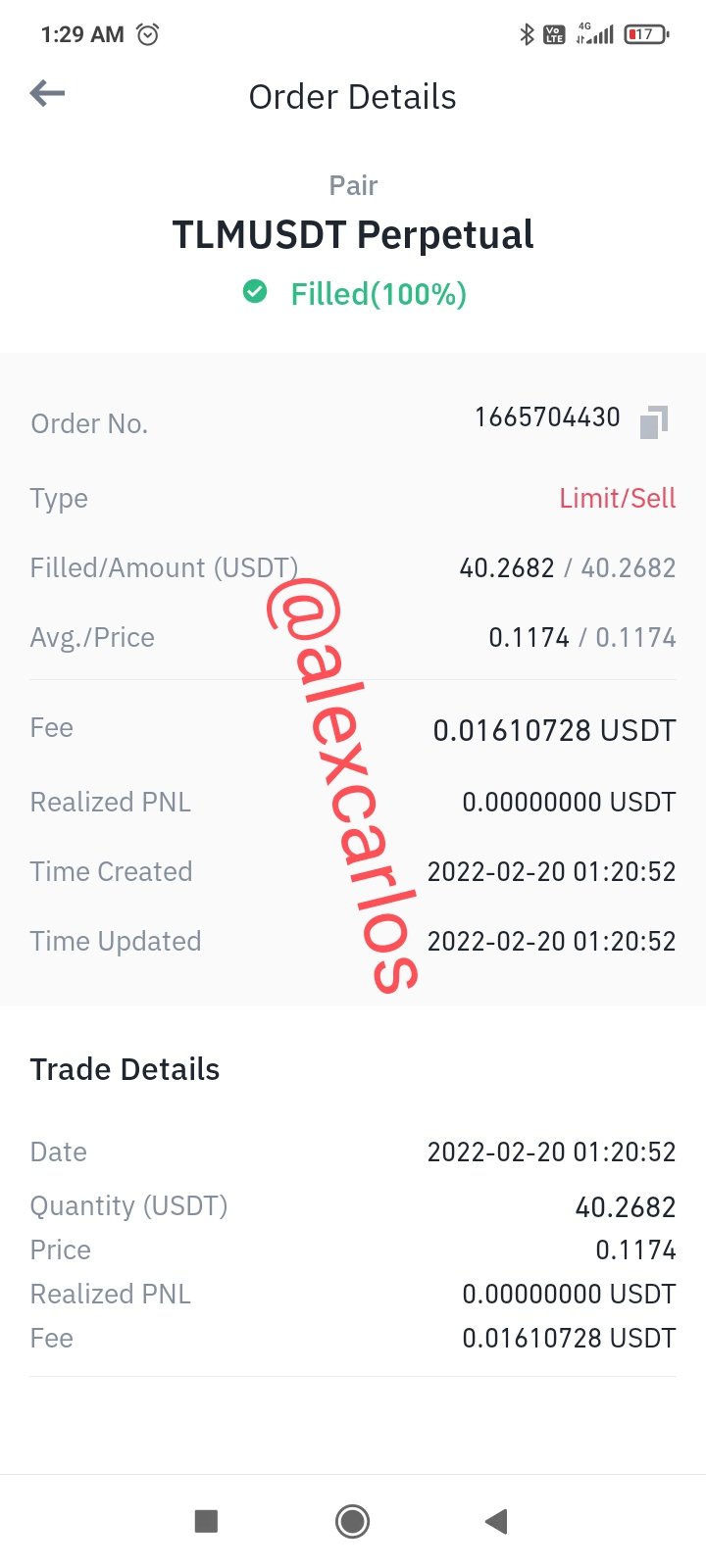Open recent apps with square button

pos(206,1521)
